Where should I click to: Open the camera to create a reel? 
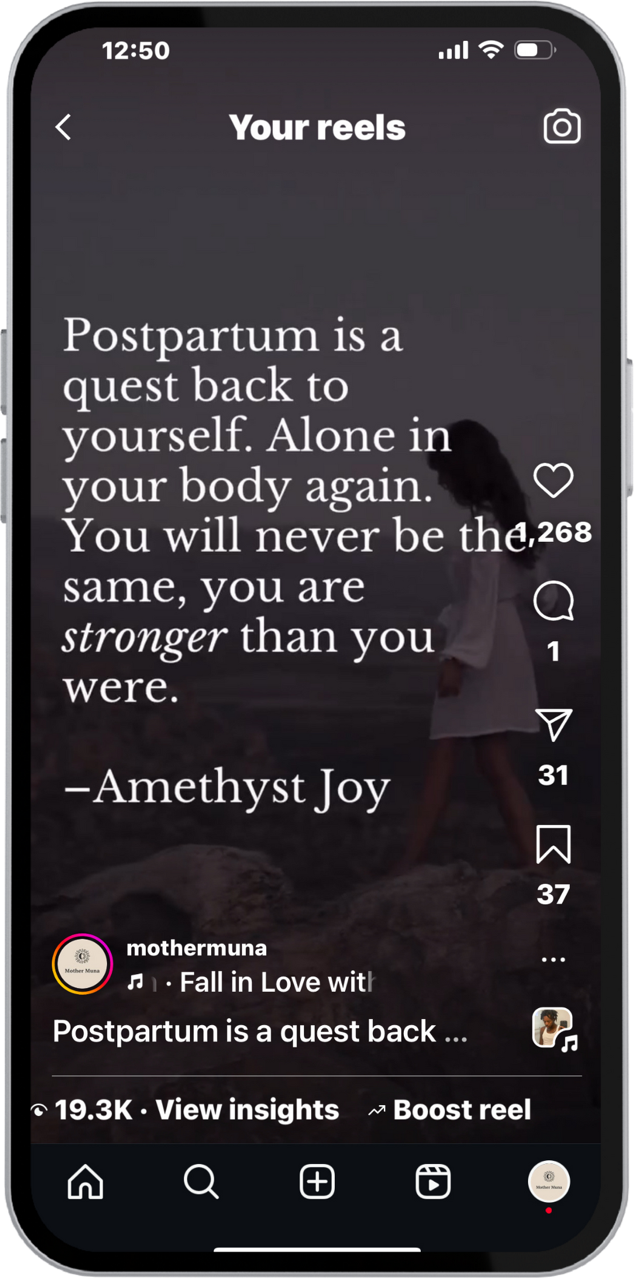tap(561, 127)
